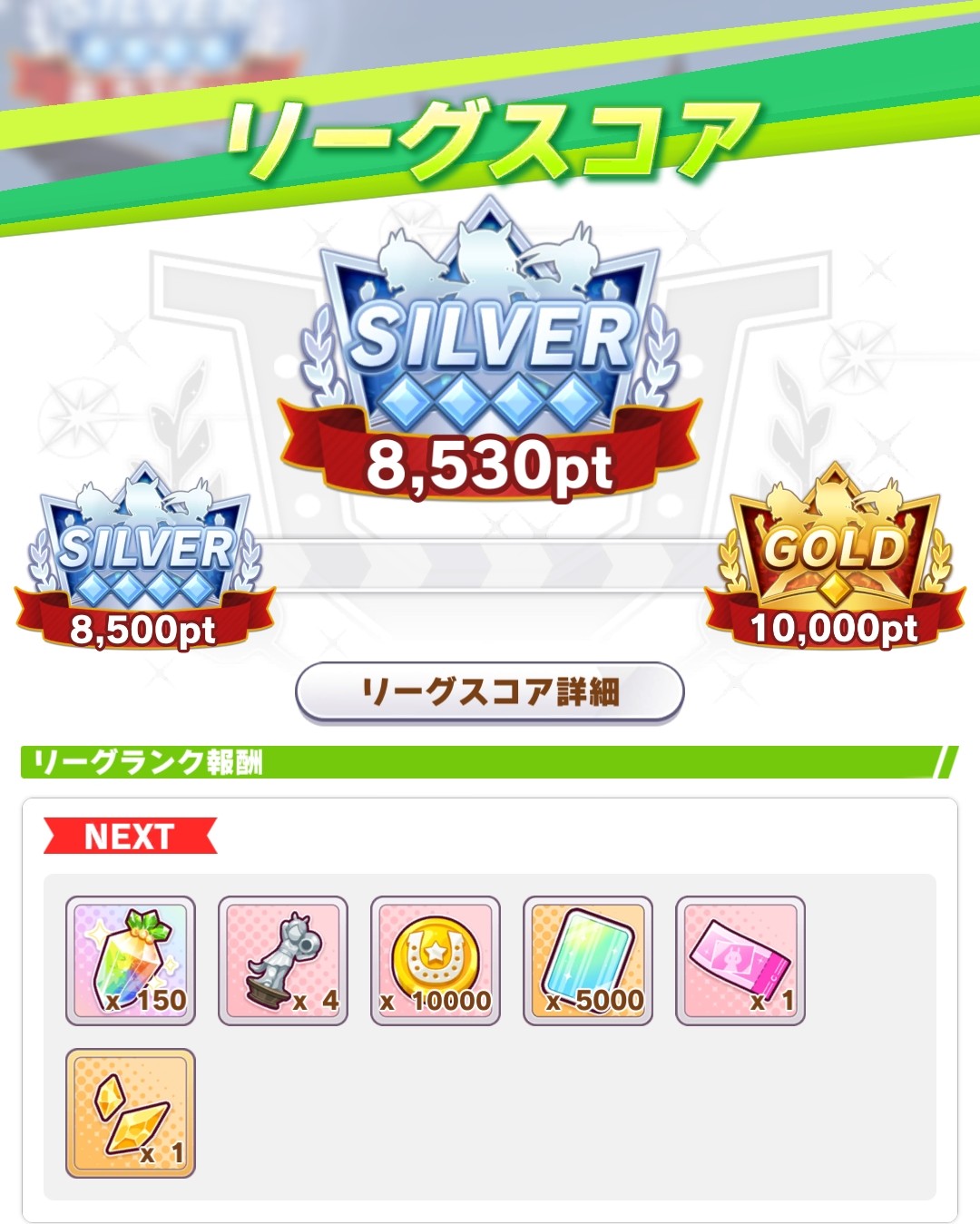The width and height of the screenshot is (980, 1224).
Task: Tap the rainbow card x5000 reward
Action: [588, 961]
